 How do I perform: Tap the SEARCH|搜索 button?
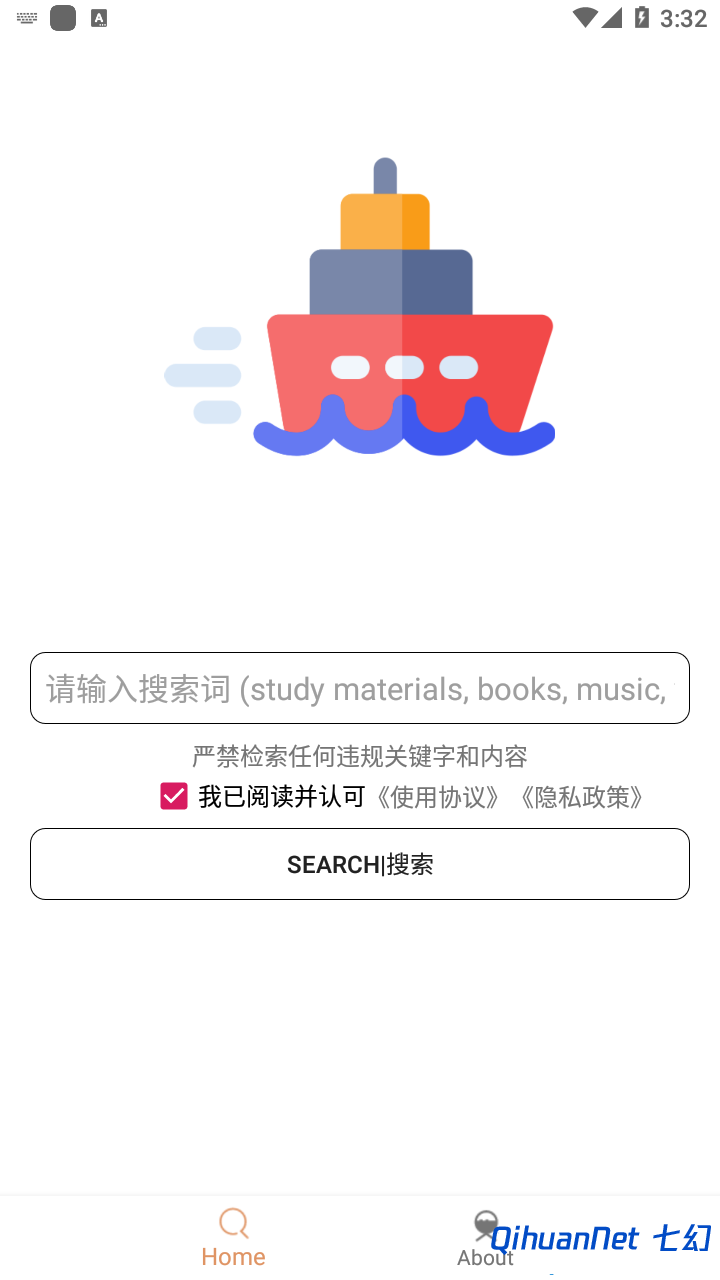click(x=360, y=864)
